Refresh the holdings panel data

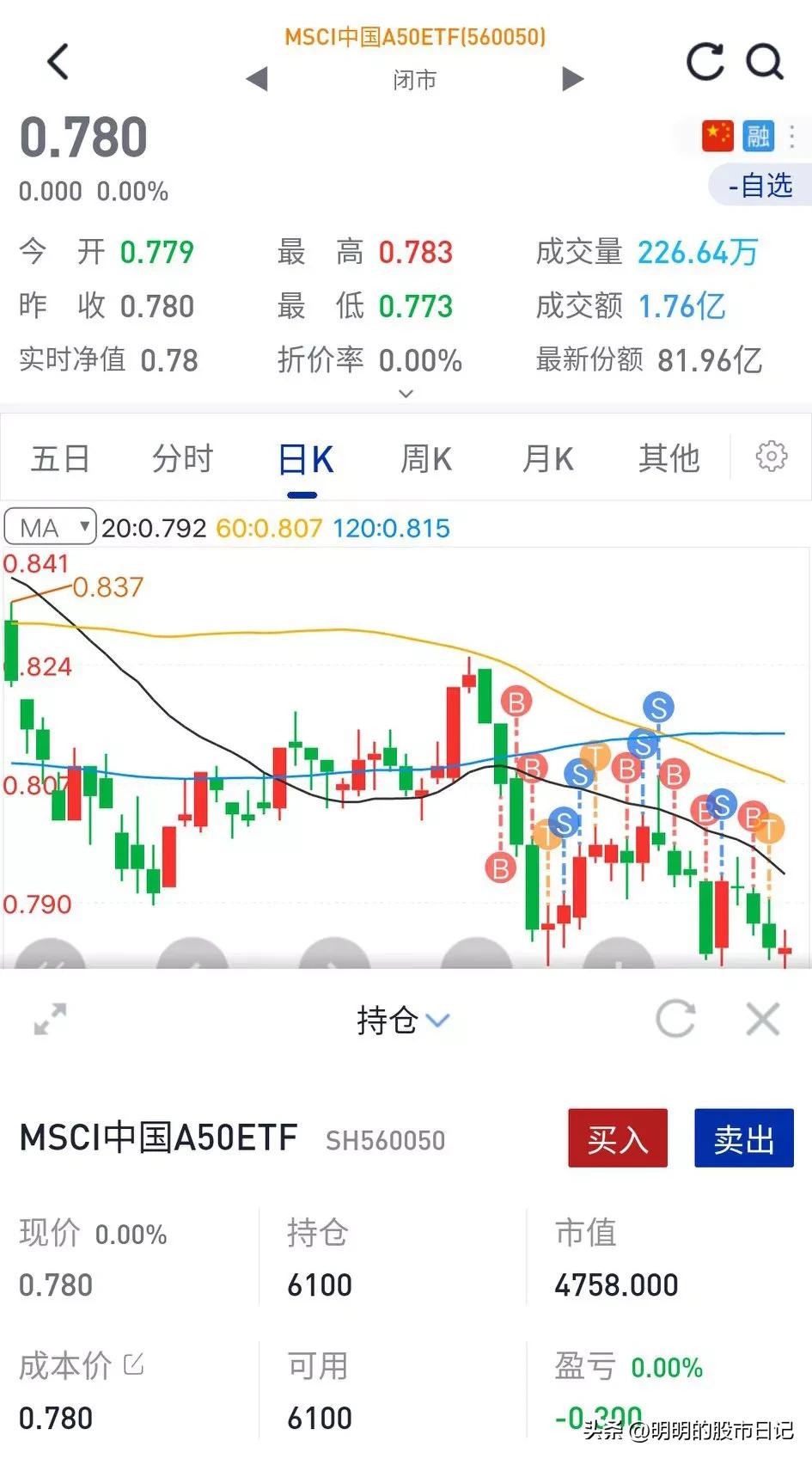tap(676, 1020)
